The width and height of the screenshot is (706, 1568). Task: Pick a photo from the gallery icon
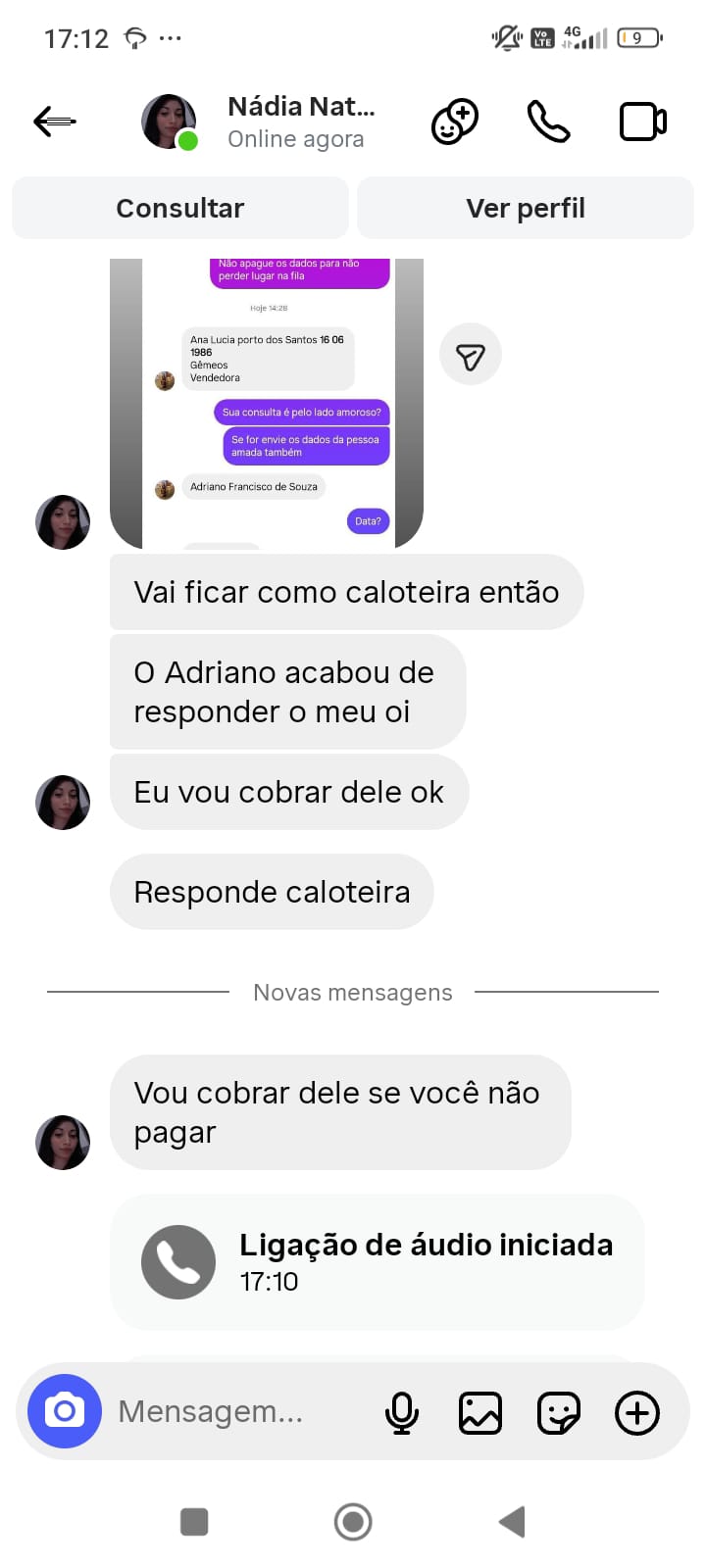coord(480,1413)
